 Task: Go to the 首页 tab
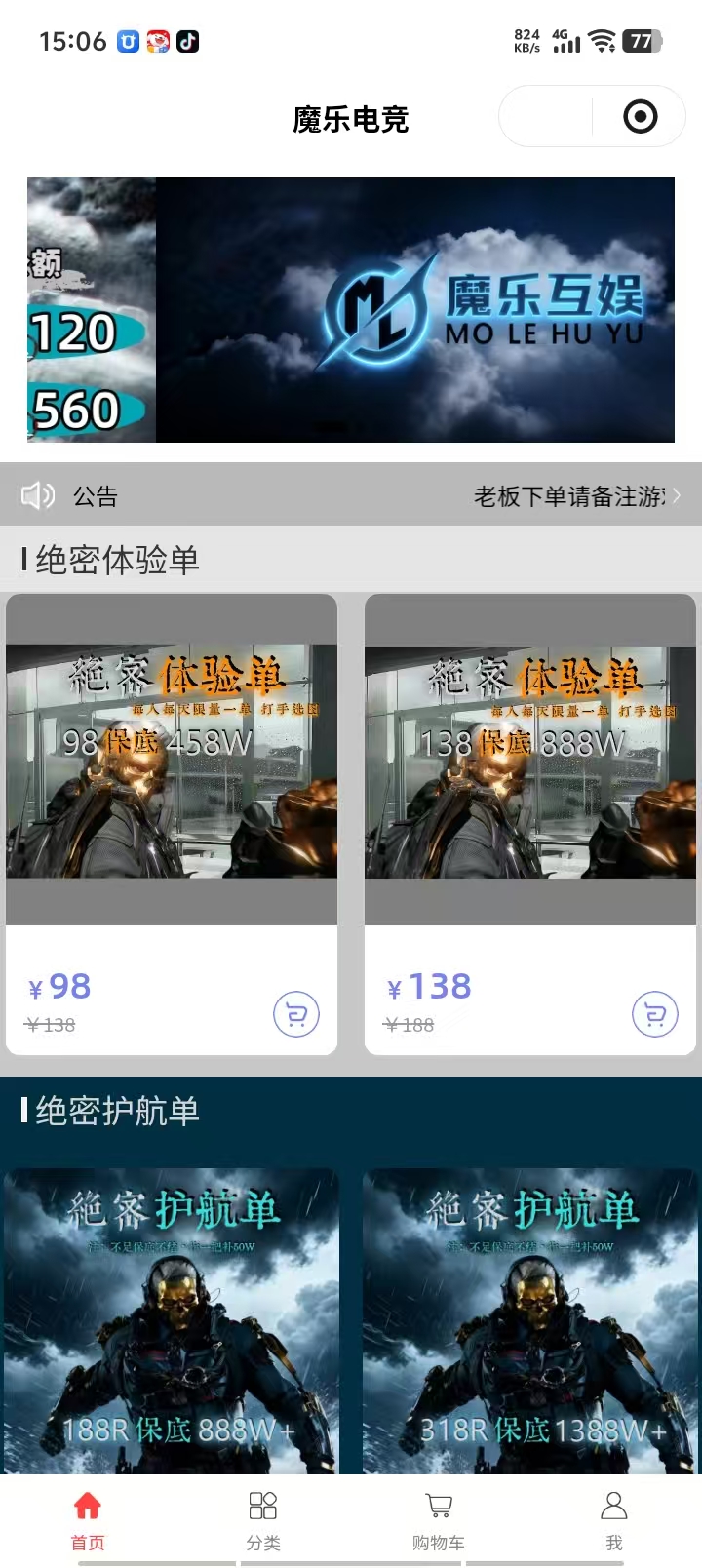click(88, 1519)
